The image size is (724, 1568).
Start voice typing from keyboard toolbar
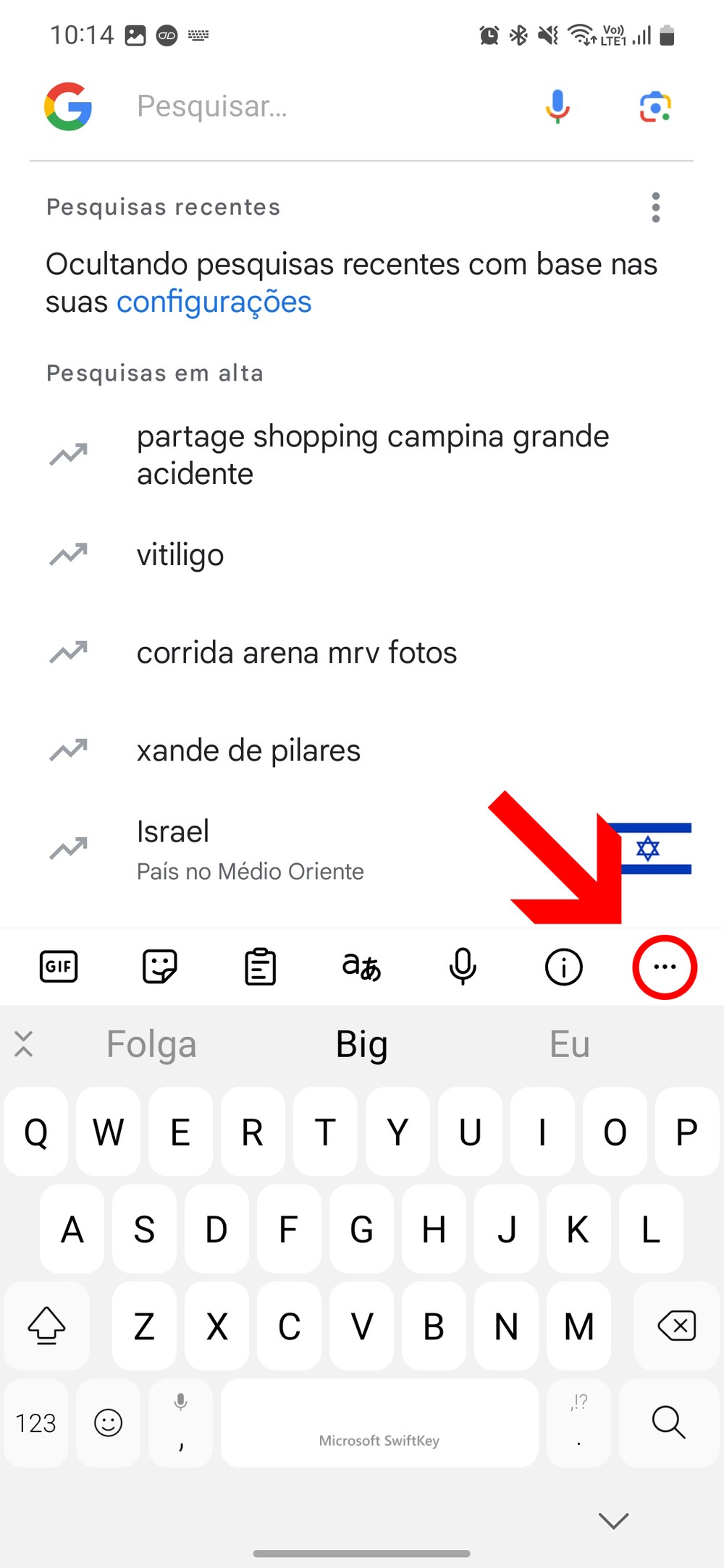(463, 967)
